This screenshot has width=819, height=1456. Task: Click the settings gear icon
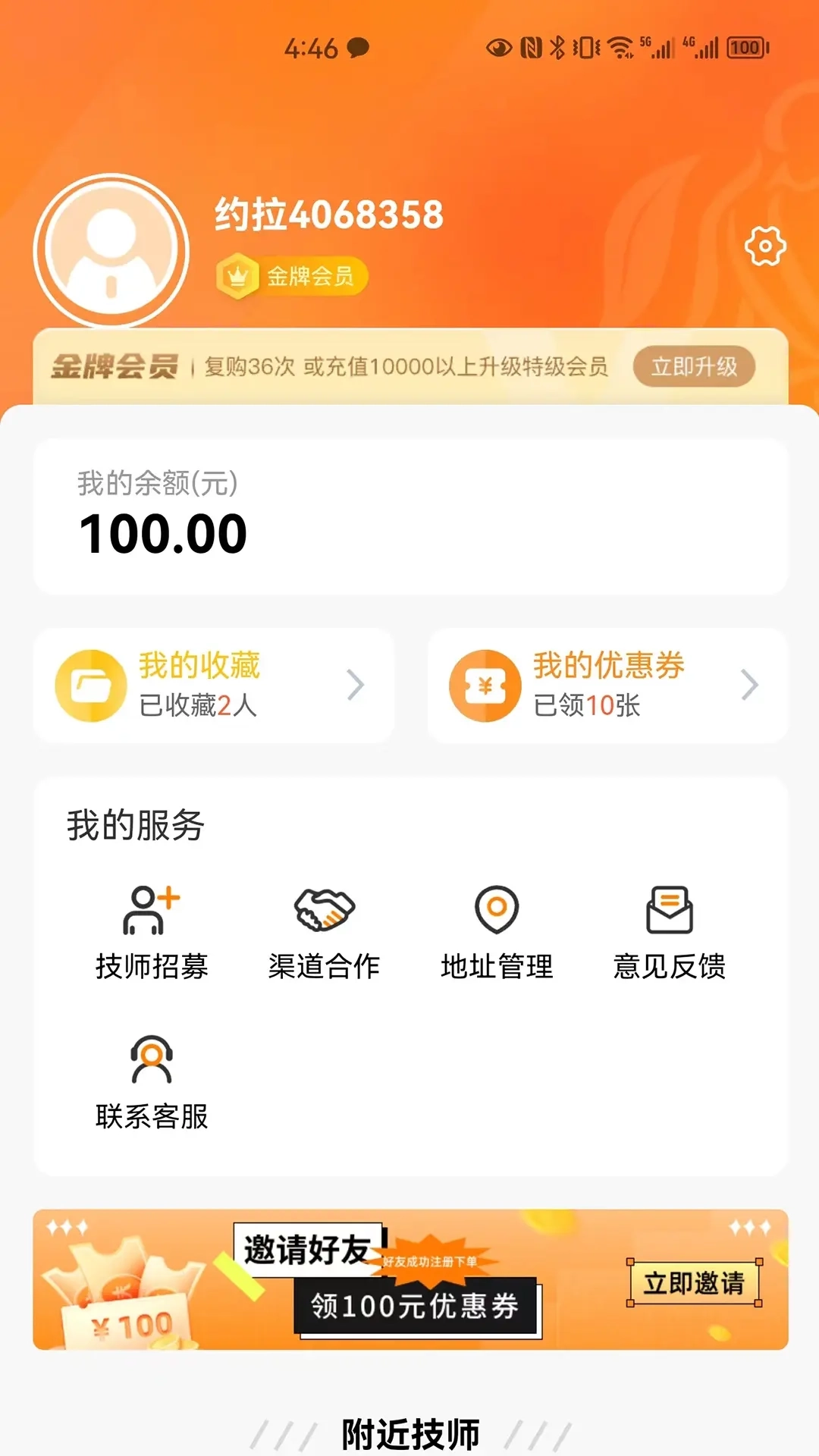click(766, 245)
